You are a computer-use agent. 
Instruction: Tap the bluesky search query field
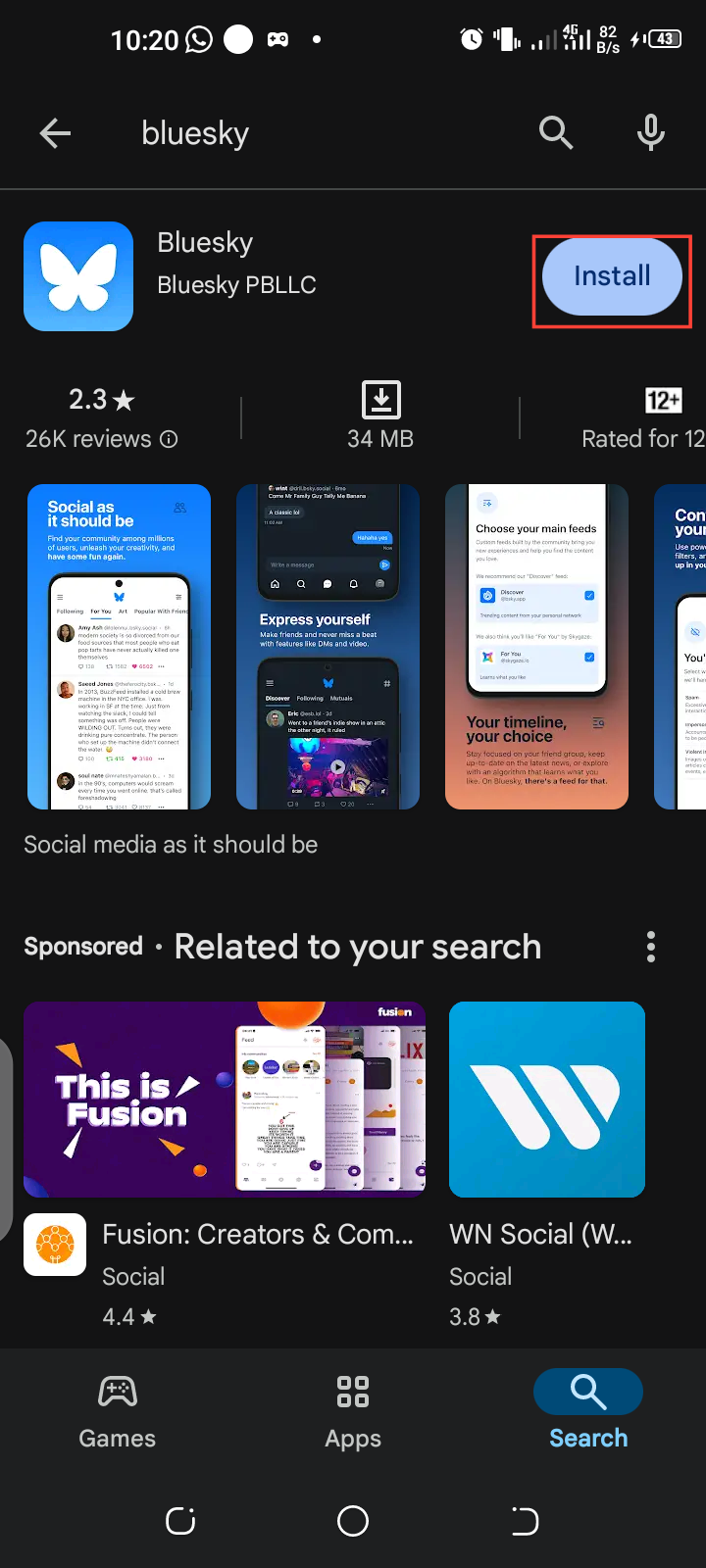324,133
